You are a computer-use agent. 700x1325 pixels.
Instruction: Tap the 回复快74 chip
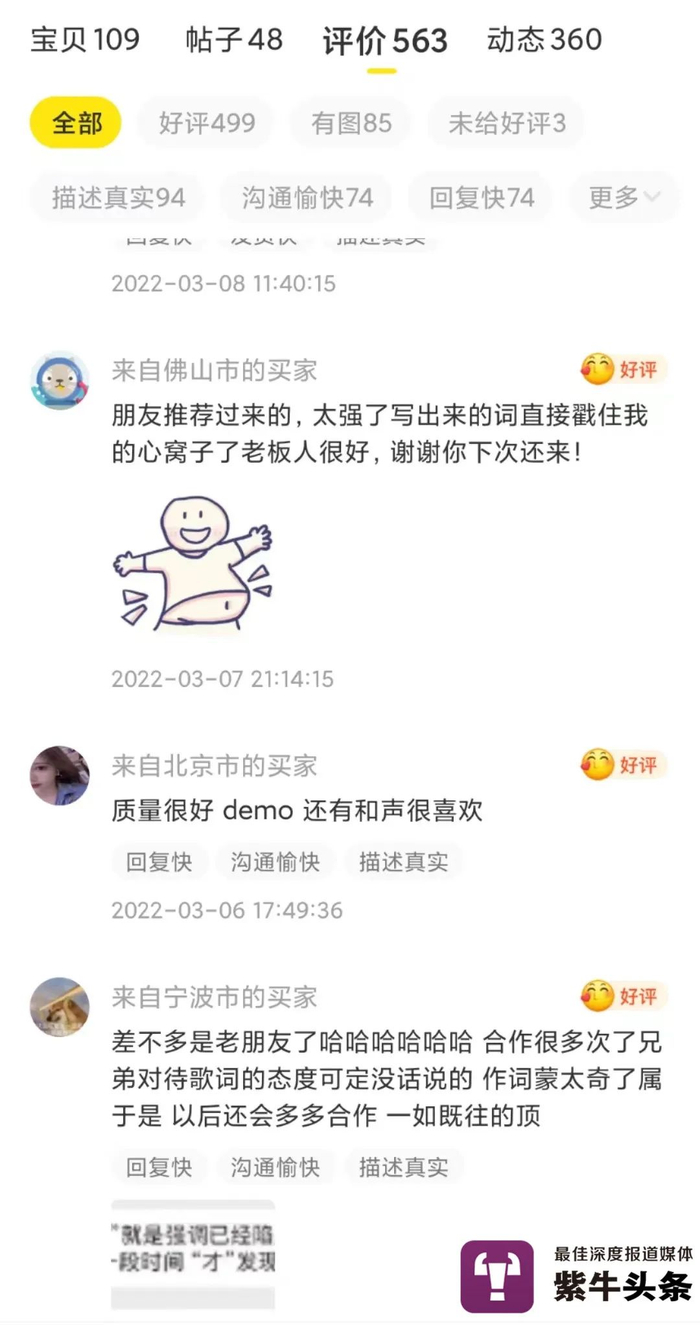(482, 198)
